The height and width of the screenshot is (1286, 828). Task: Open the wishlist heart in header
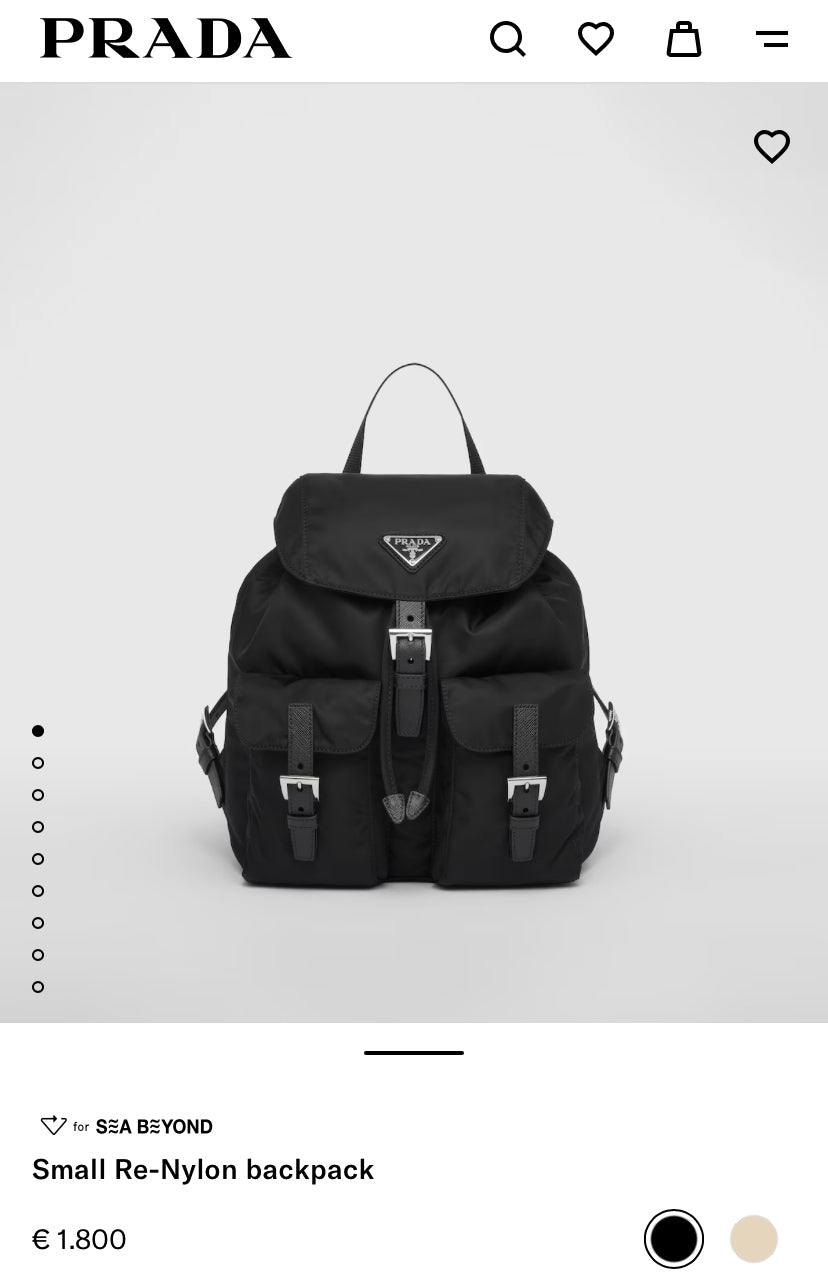point(596,40)
